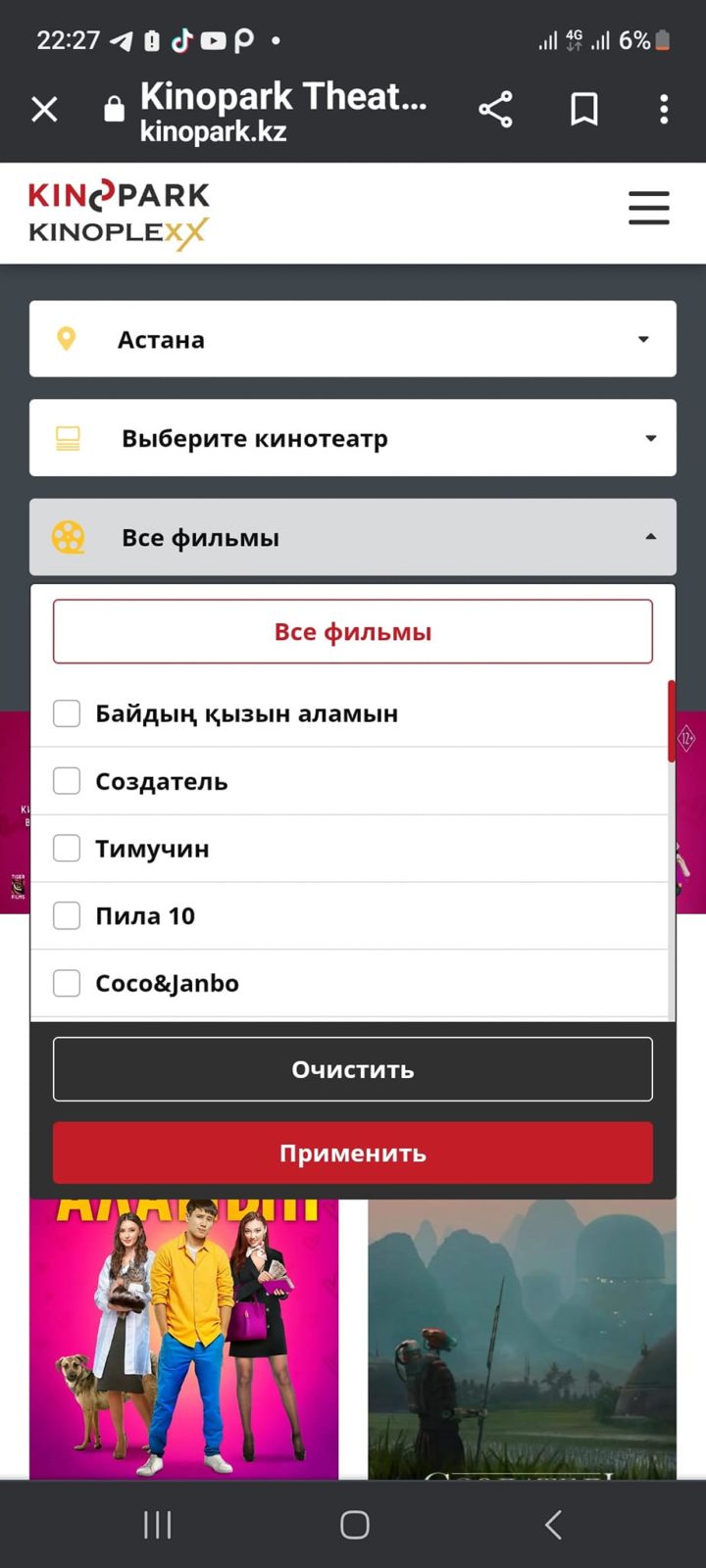Open the Астана city dropdown
The height and width of the screenshot is (1568, 706).
pyautogui.click(x=353, y=339)
